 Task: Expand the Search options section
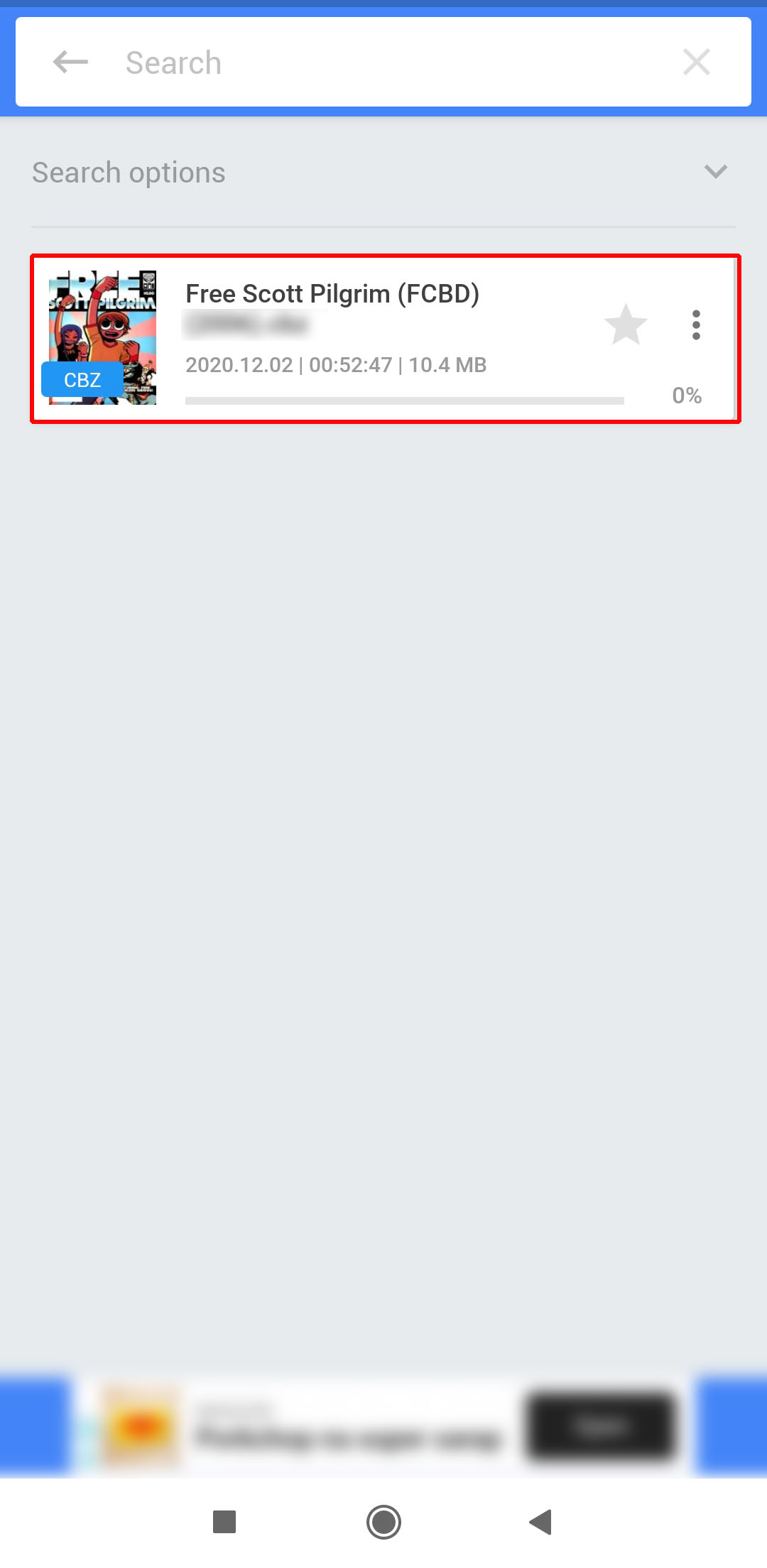click(x=715, y=172)
